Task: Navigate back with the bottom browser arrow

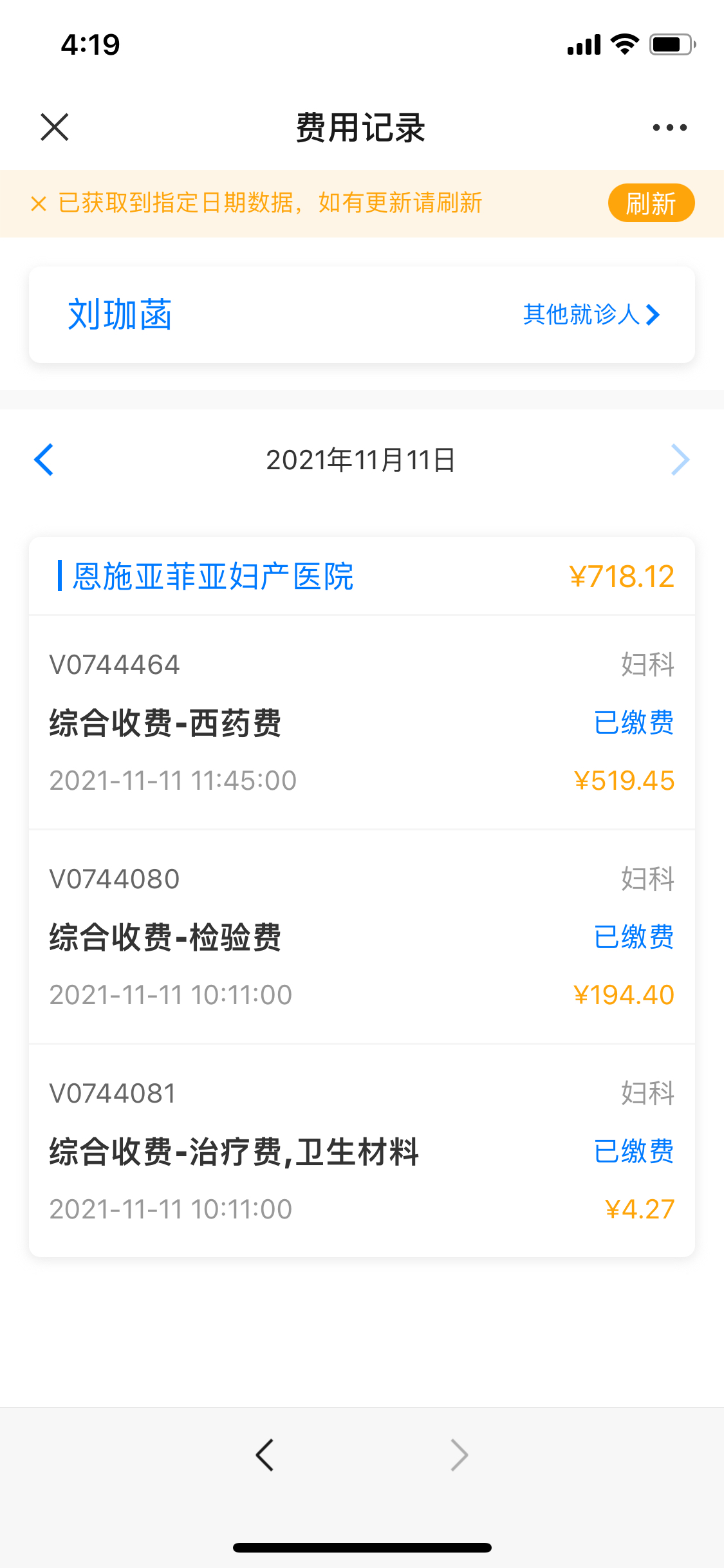Action: point(265,1455)
